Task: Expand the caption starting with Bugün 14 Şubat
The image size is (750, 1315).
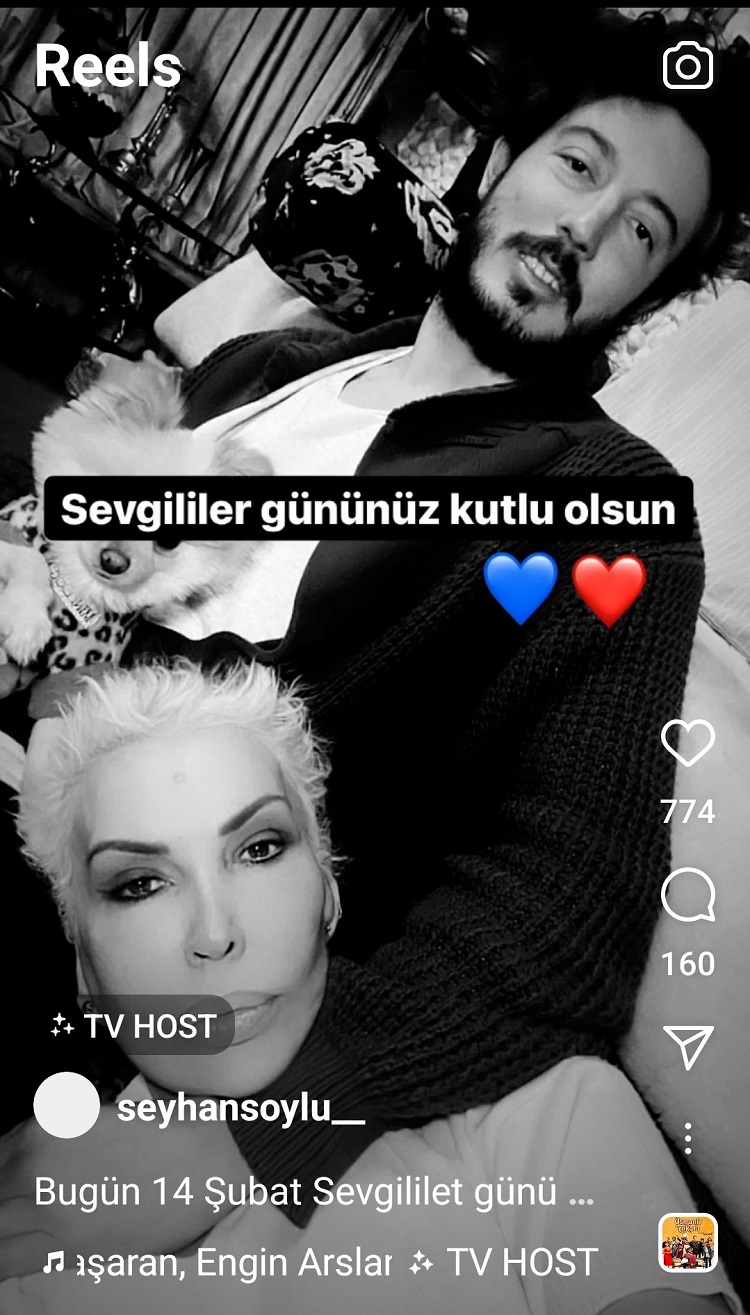Action: (x=315, y=1192)
